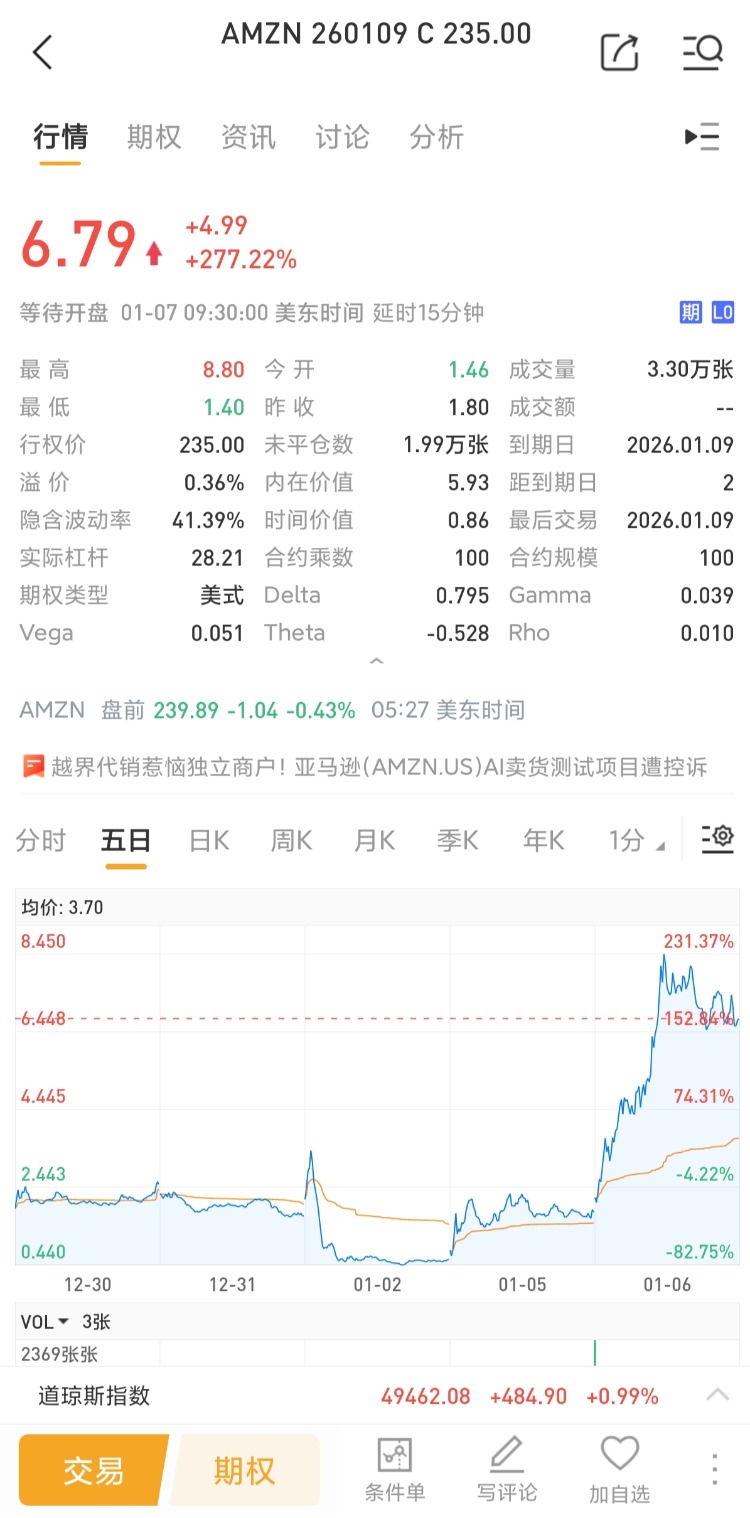Open the 讨论 tab
This screenshot has width=750, height=1518.
point(342,137)
